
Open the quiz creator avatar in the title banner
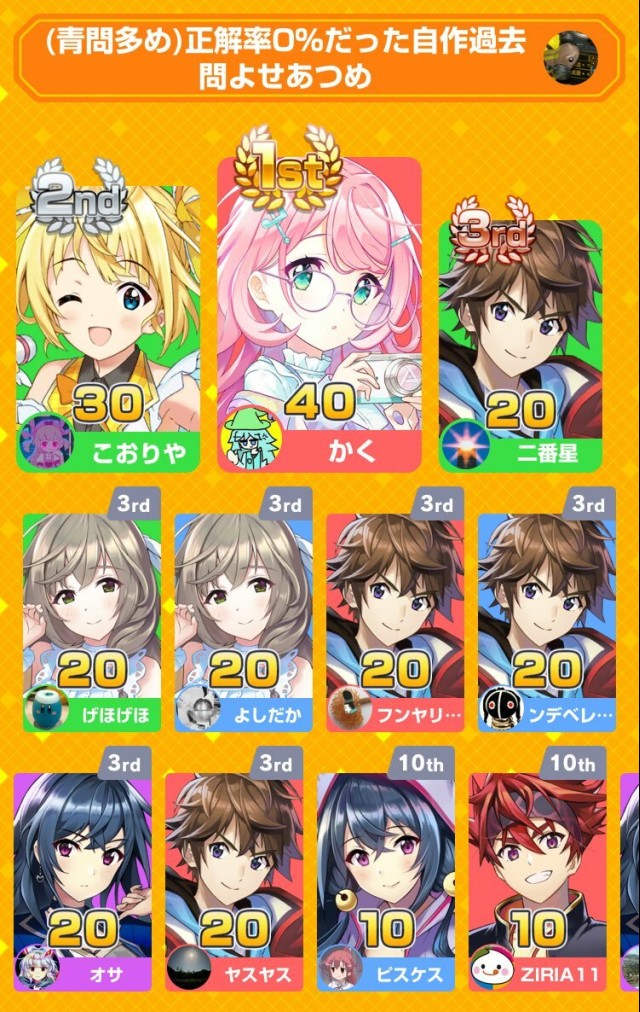click(x=571, y=57)
